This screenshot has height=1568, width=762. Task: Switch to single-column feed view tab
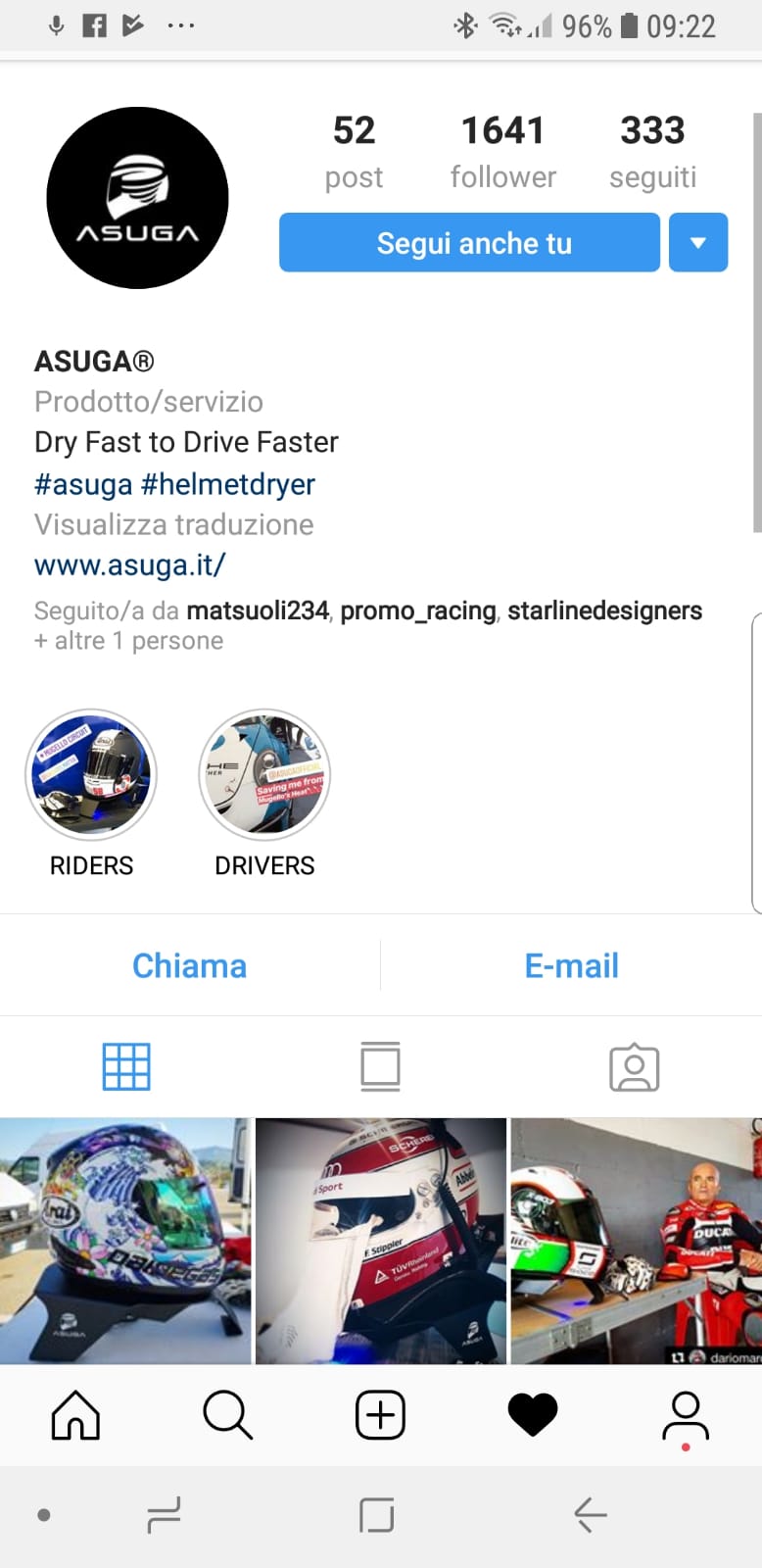pos(380,1066)
